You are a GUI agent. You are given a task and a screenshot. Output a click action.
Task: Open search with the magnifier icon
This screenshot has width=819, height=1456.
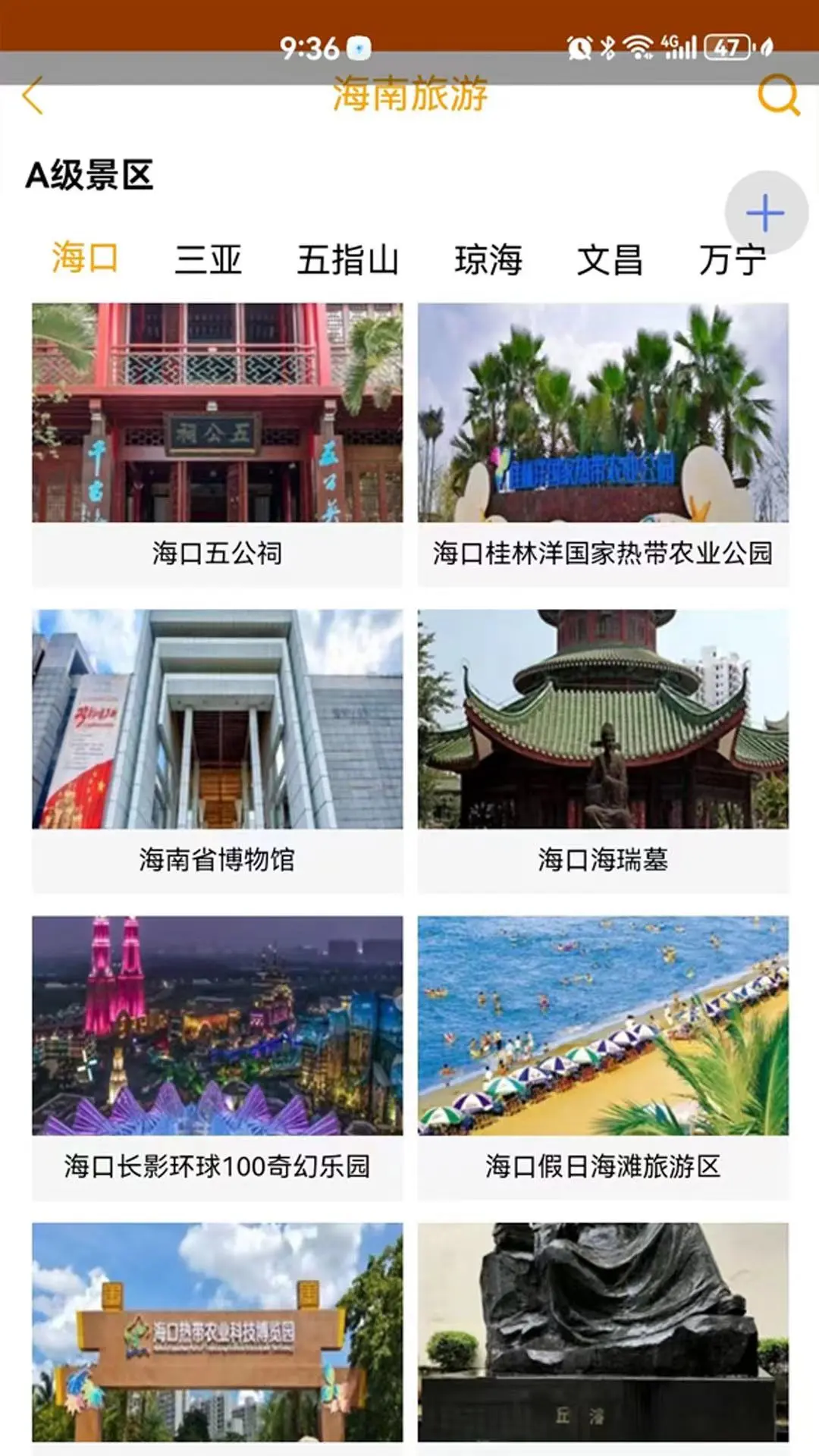pyautogui.click(x=778, y=96)
